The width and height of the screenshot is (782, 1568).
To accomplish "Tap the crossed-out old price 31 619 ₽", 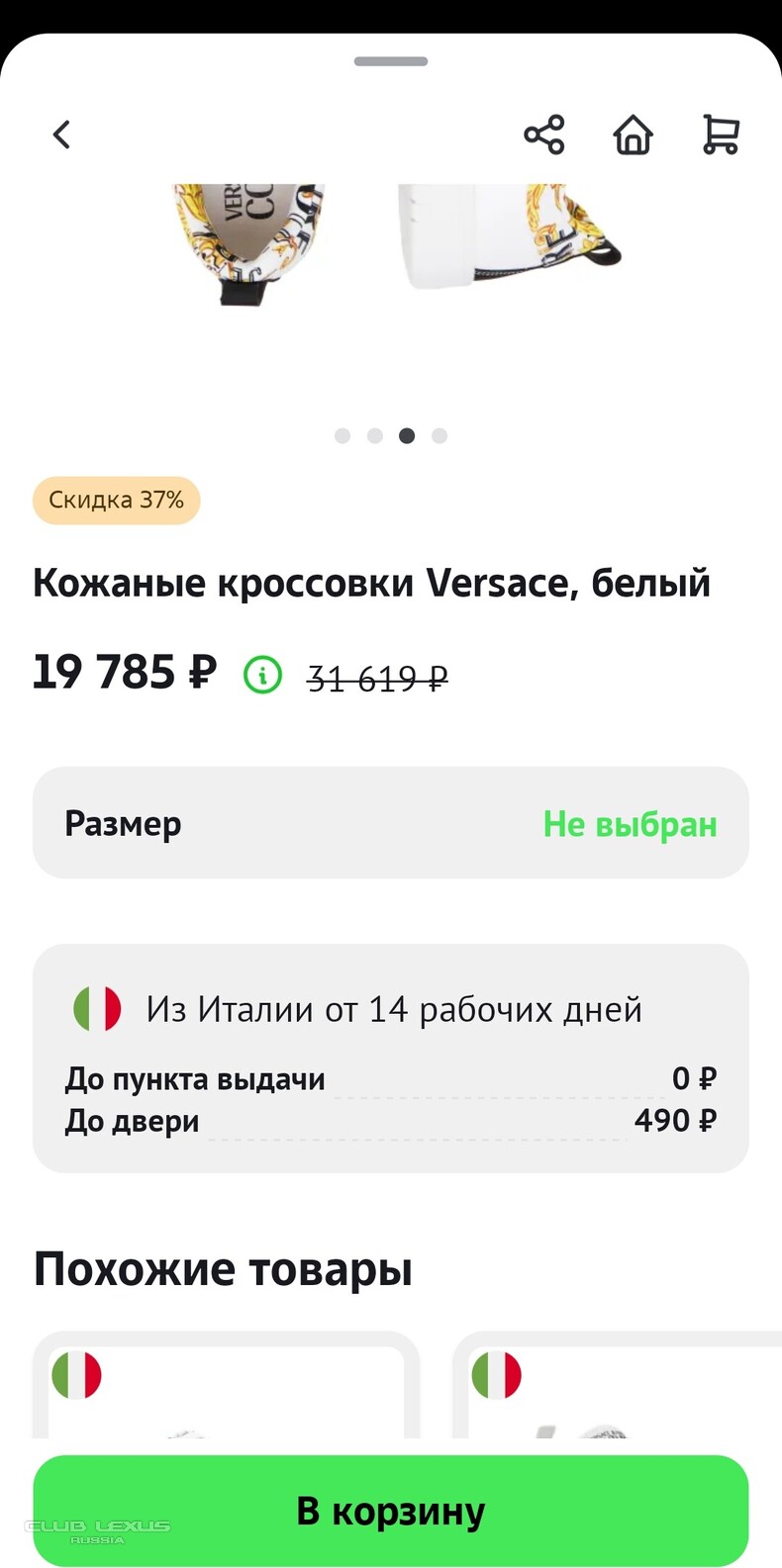I will pos(376,677).
